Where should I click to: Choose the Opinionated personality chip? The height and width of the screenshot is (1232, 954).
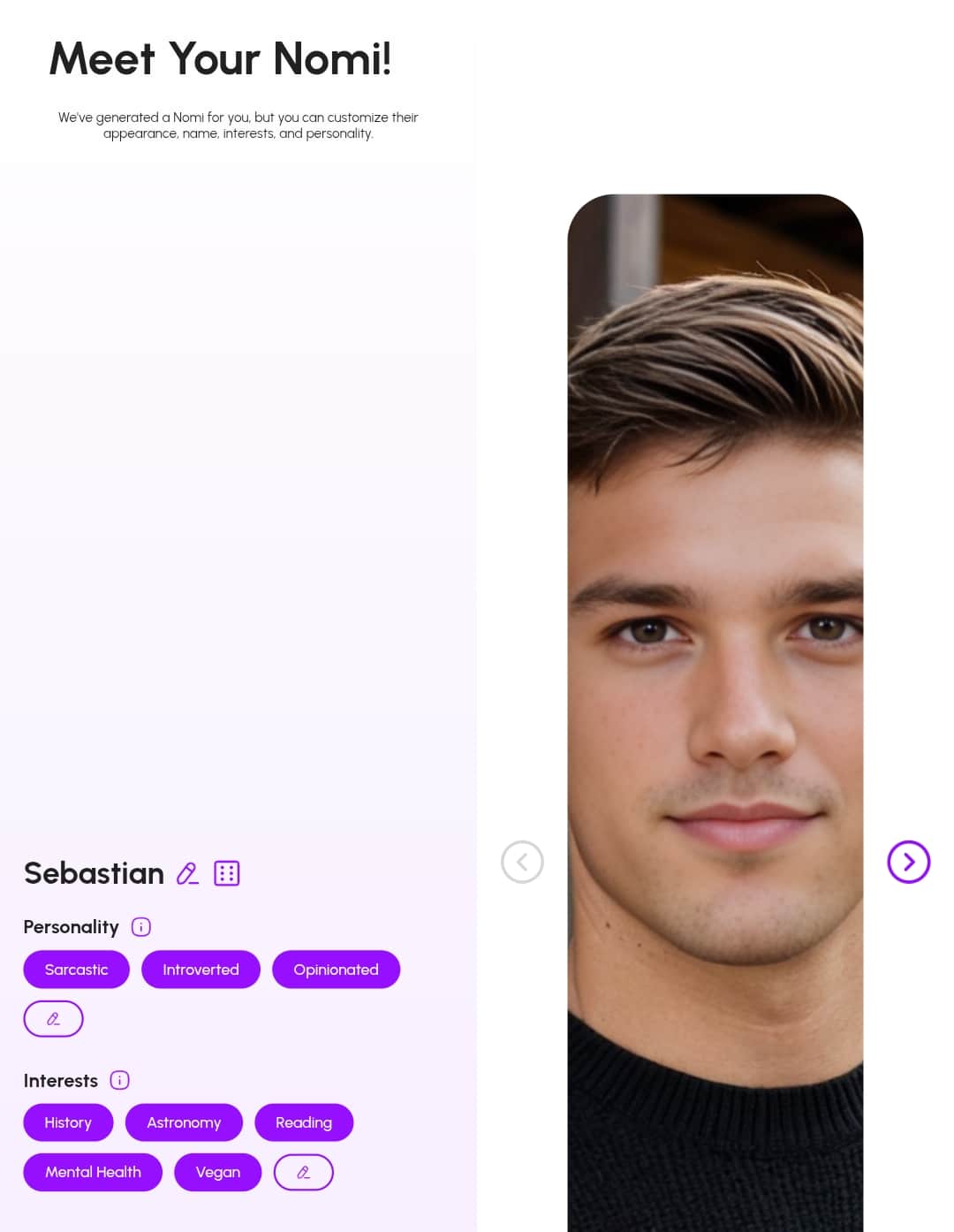[x=336, y=970]
